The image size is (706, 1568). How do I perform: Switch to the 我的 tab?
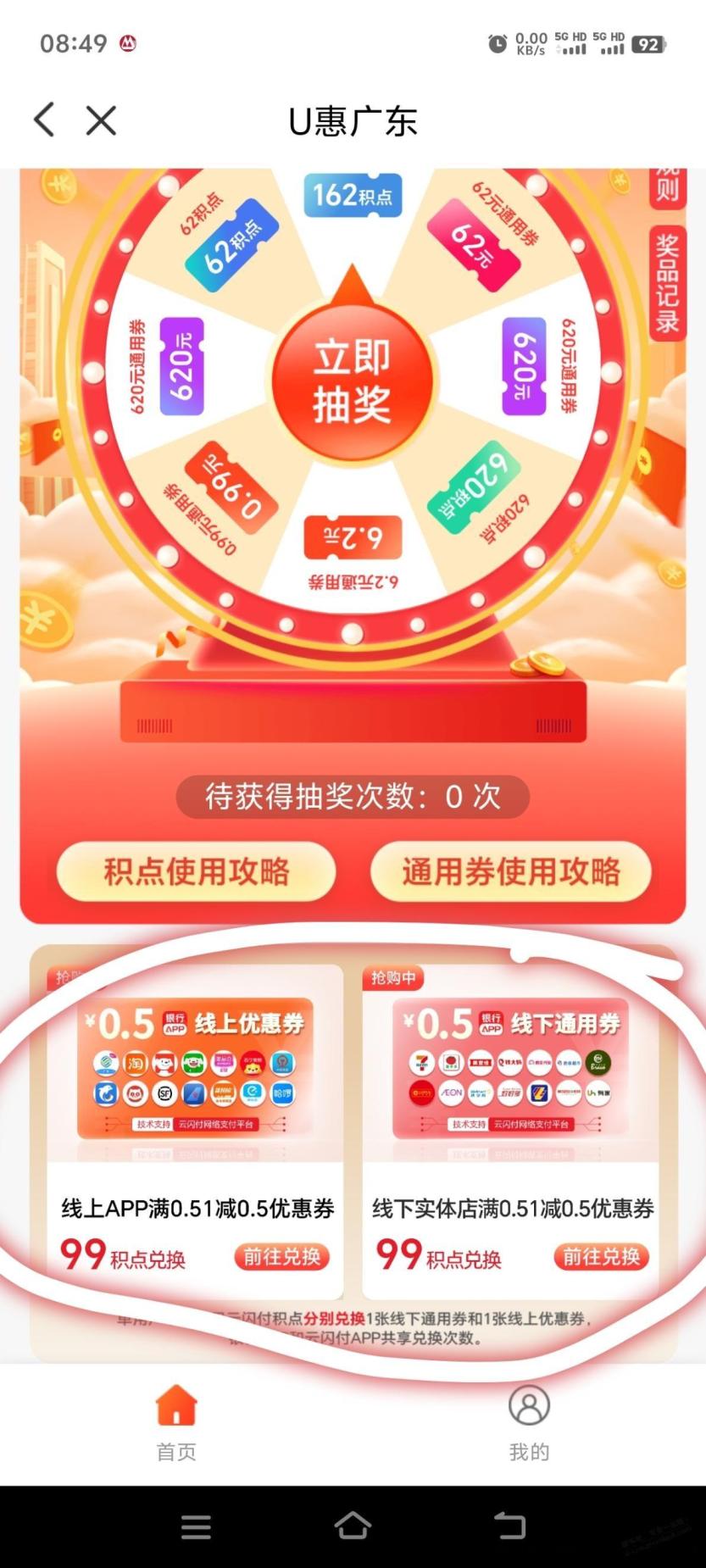529,1423
